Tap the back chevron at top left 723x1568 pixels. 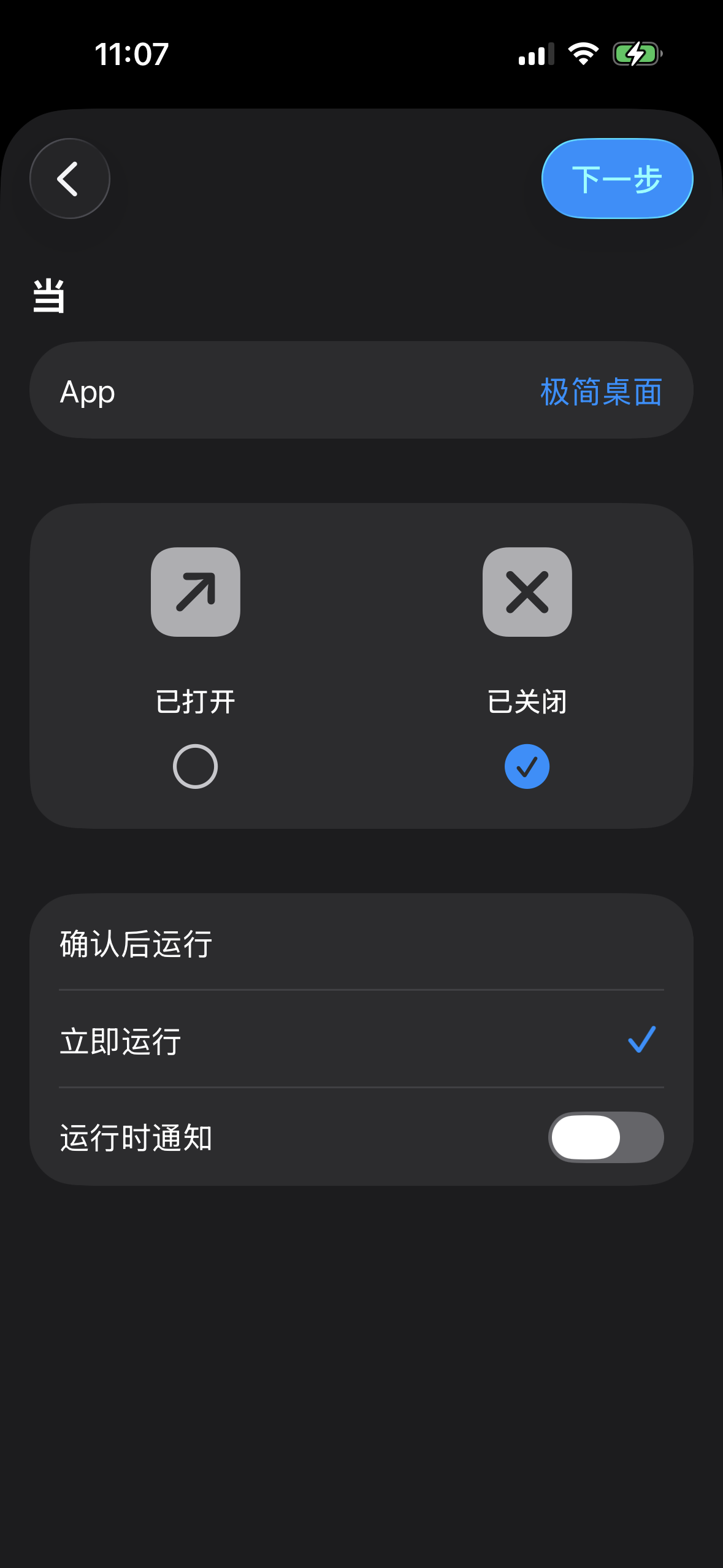pos(69,178)
